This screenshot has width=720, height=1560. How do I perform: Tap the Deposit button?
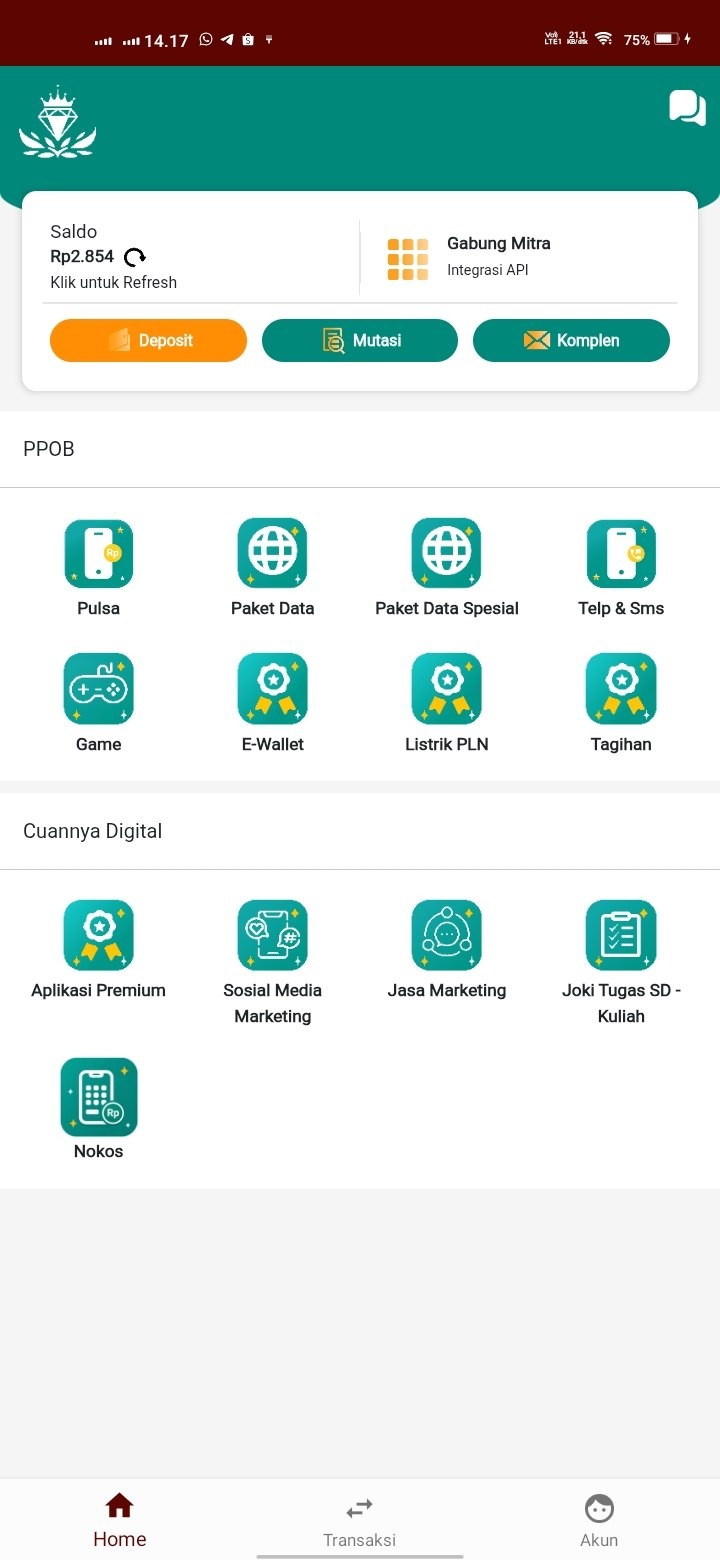click(148, 340)
